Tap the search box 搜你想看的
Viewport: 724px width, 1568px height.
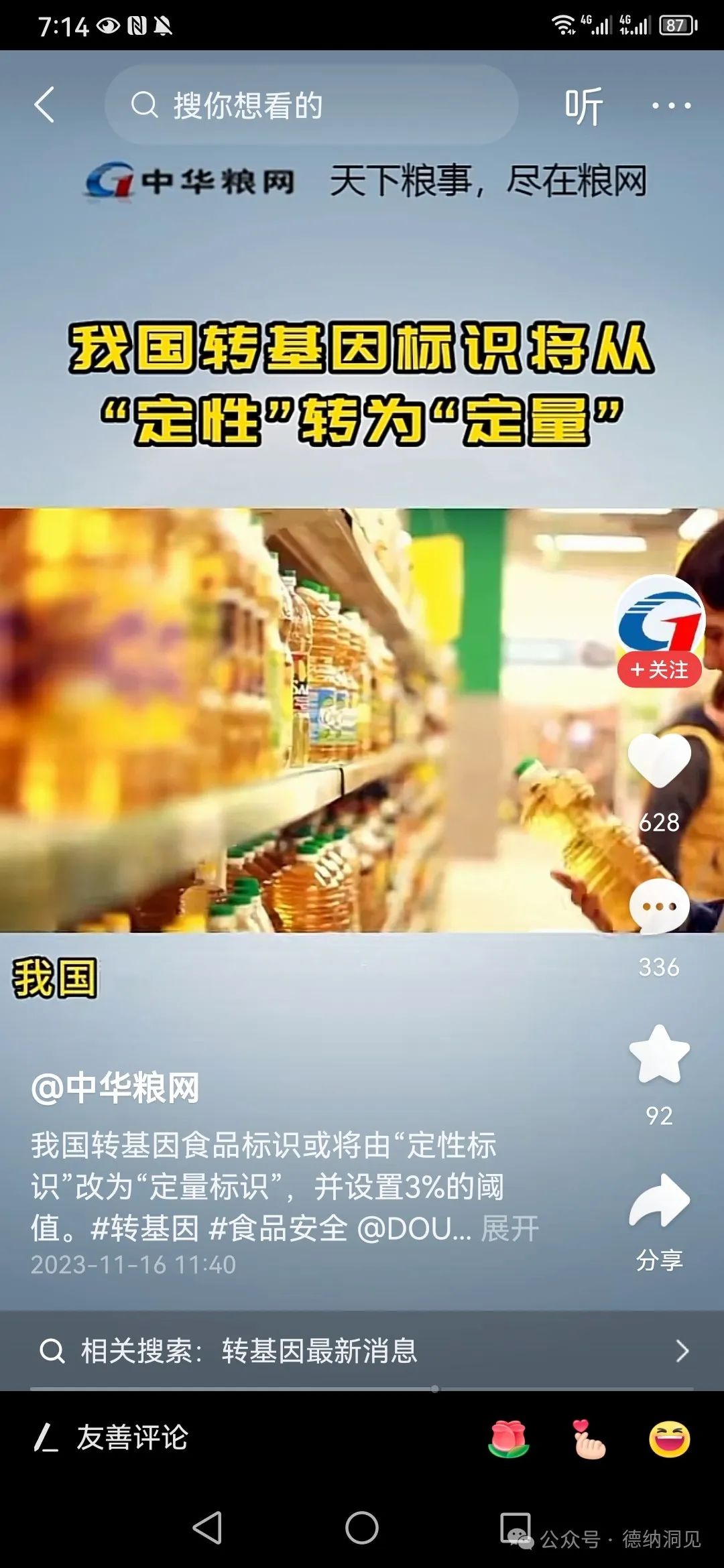311,105
